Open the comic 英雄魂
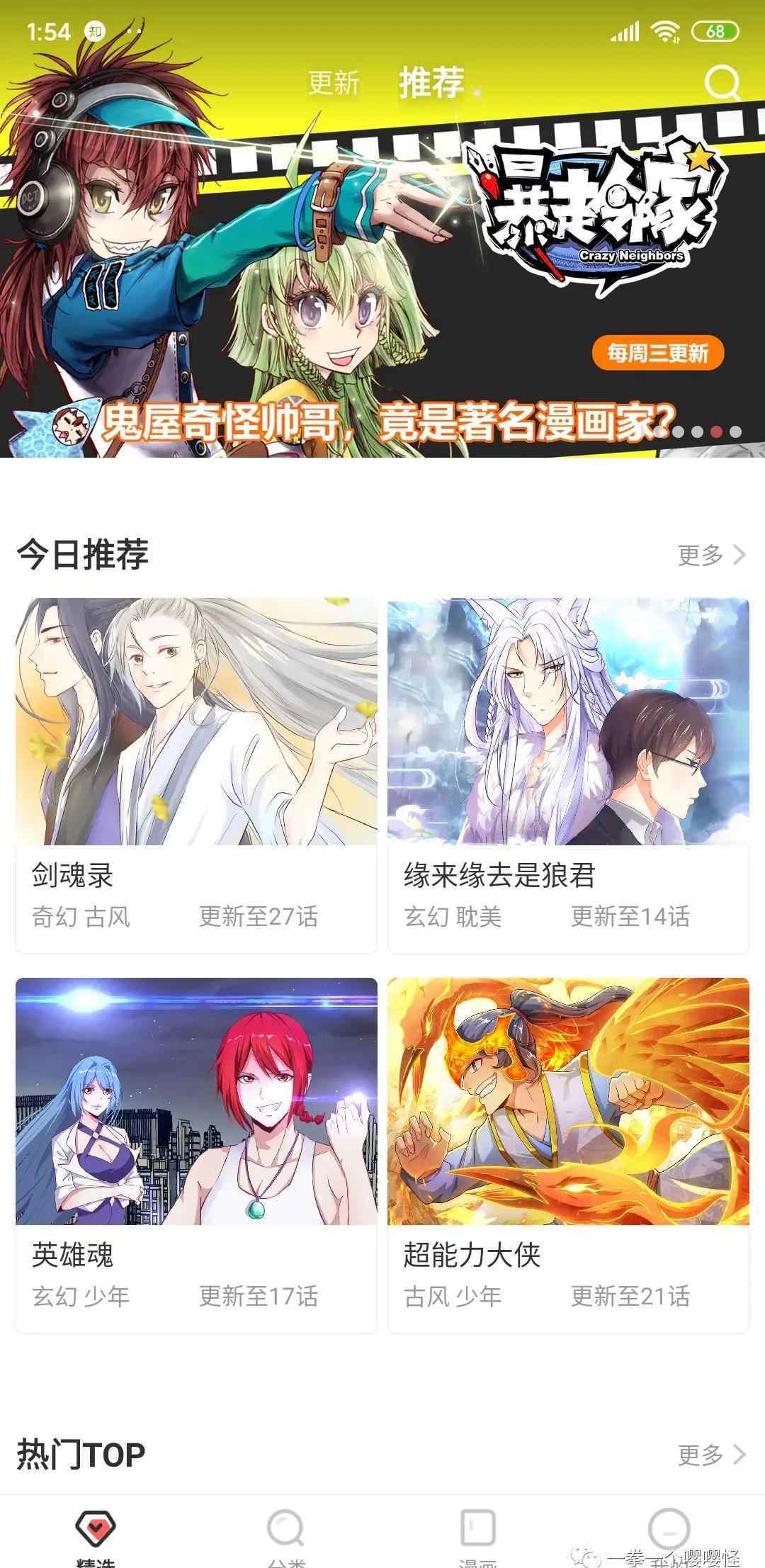Viewport: 765px width, 1568px height. [196, 1155]
